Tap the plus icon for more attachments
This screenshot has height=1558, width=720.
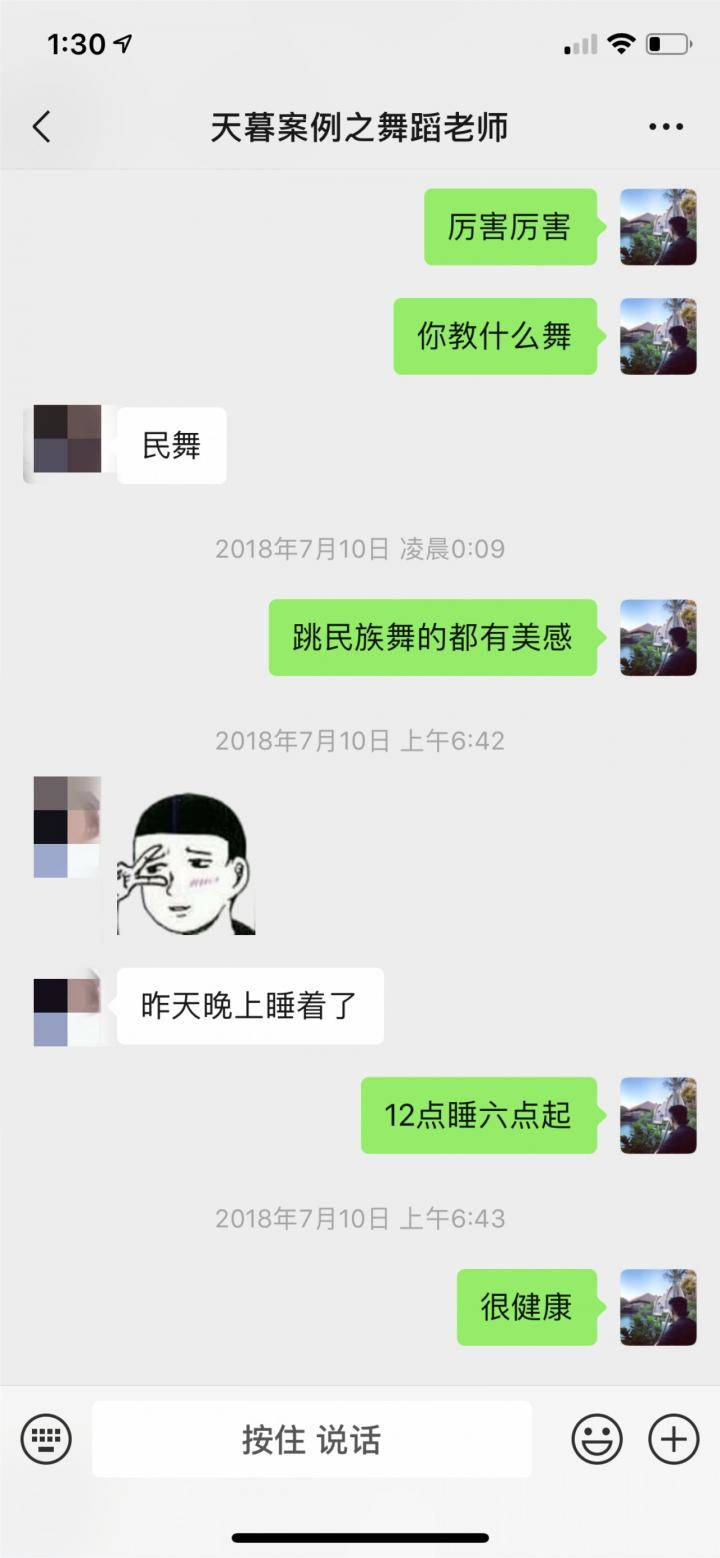pyautogui.click(x=672, y=1439)
